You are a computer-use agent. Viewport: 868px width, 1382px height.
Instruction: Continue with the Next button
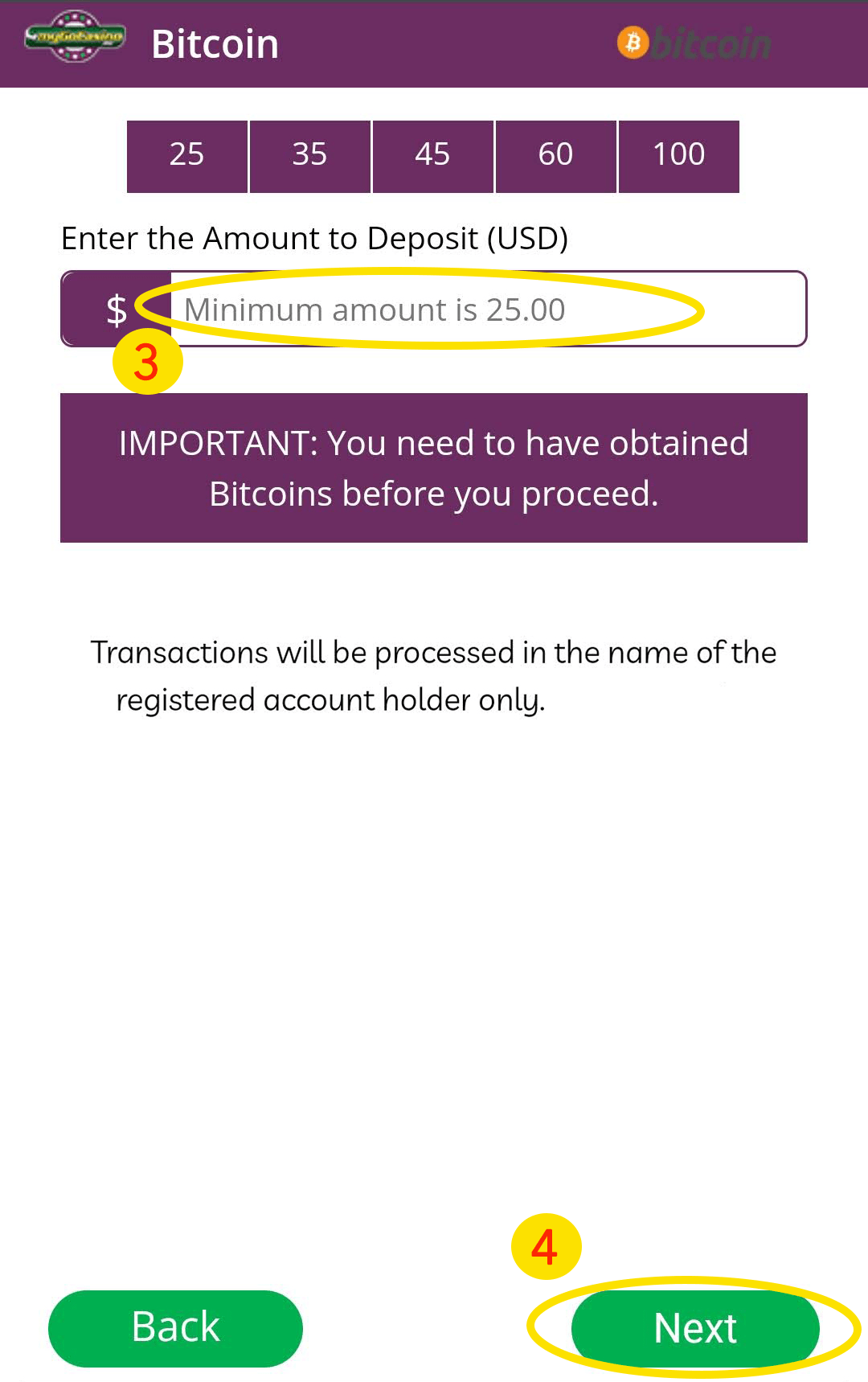coord(695,1328)
